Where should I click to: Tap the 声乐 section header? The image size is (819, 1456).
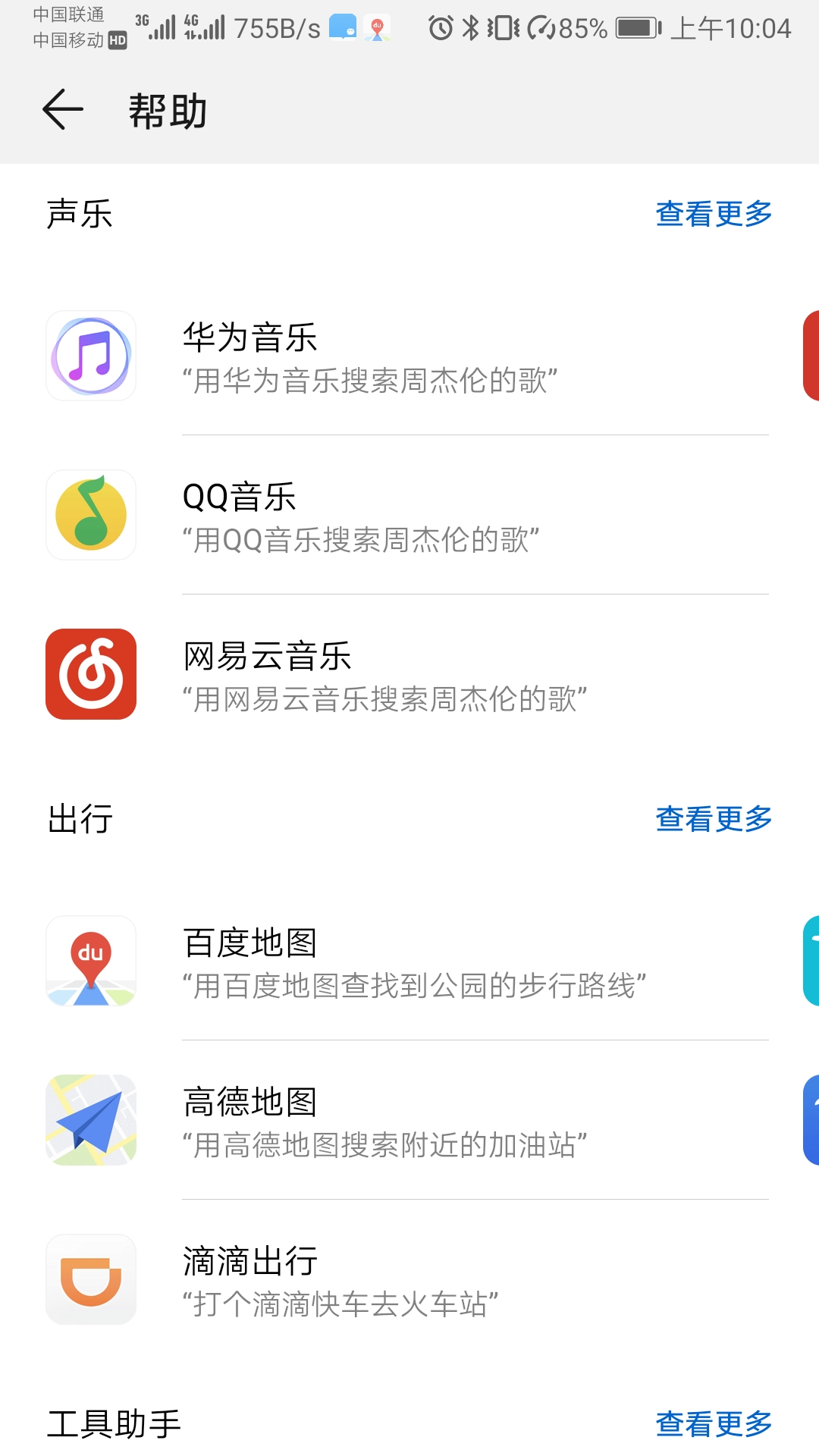tap(79, 215)
